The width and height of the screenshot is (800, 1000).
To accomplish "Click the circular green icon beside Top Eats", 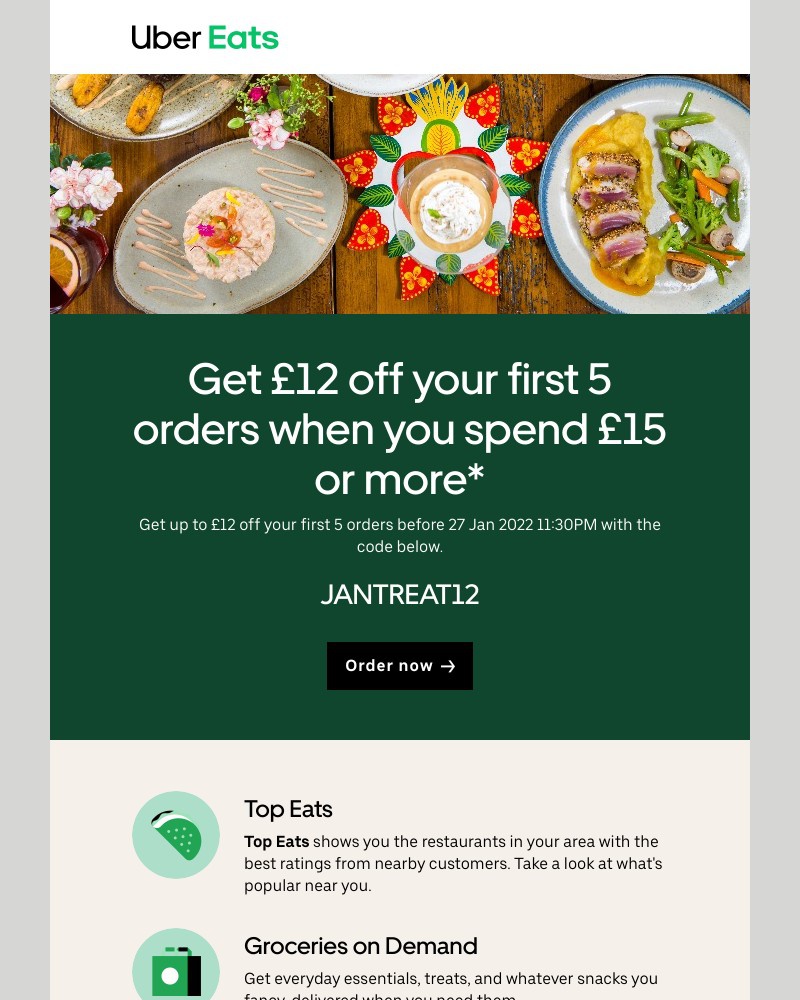I will (x=176, y=834).
